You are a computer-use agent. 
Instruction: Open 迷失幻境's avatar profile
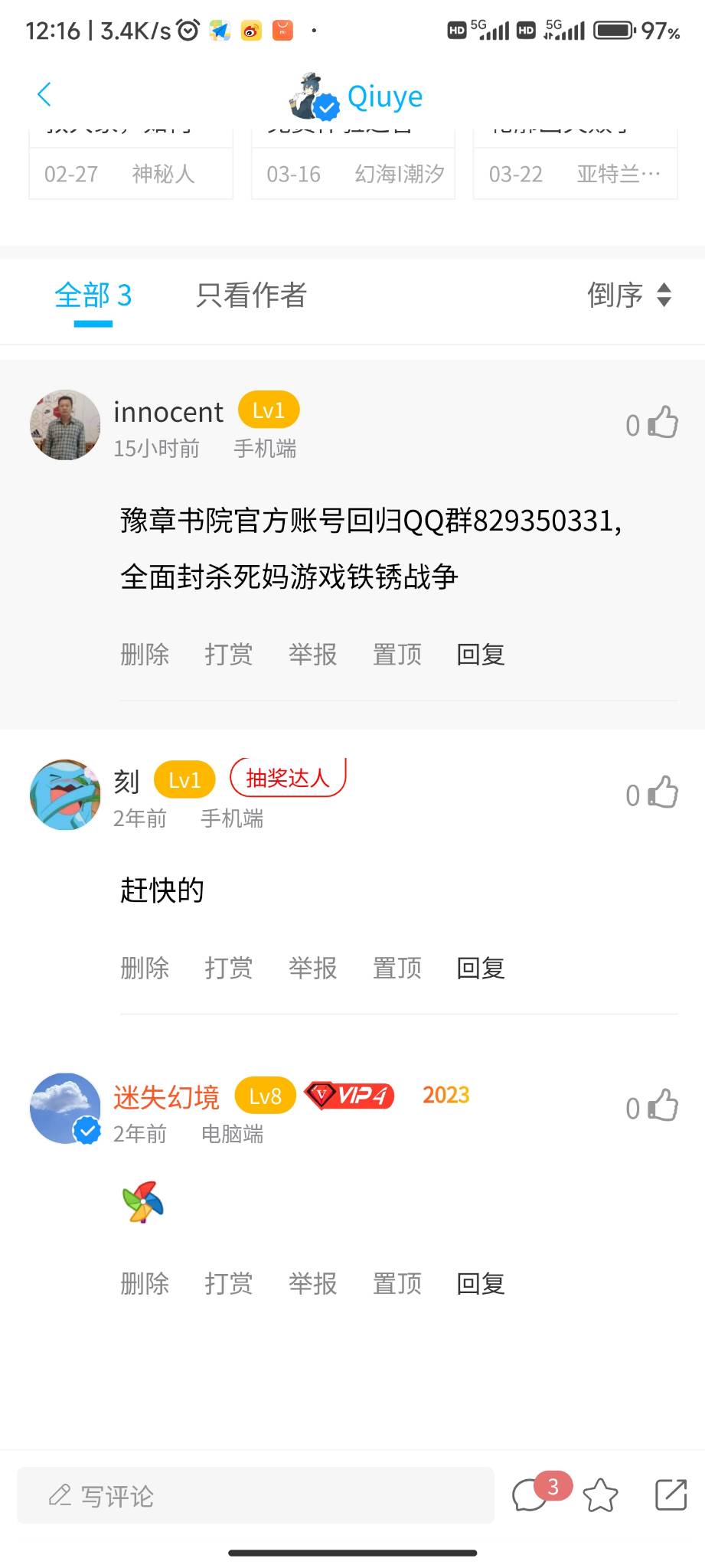pyautogui.click(x=65, y=1108)
